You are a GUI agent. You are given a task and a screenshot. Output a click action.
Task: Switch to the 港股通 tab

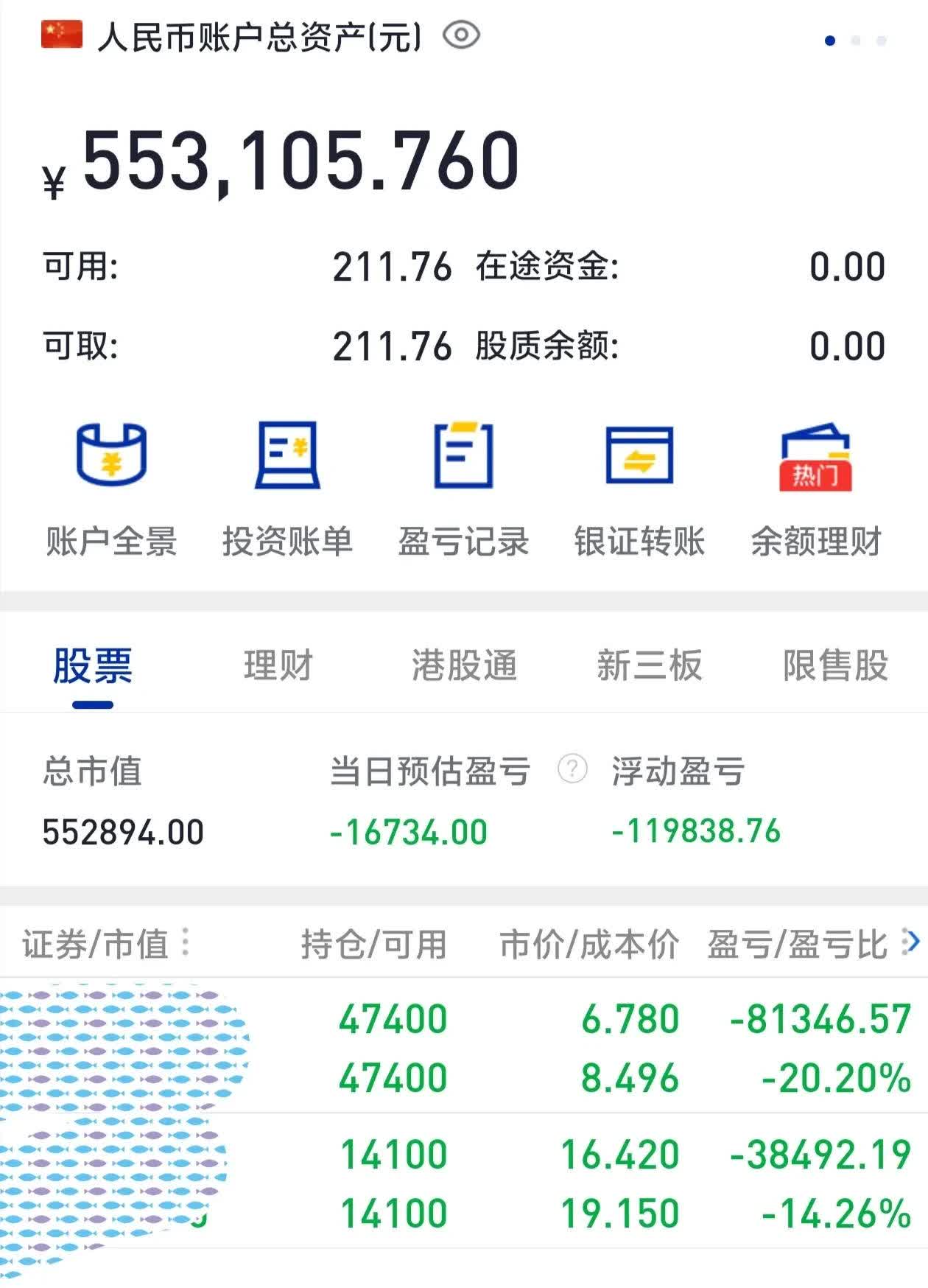465,665
